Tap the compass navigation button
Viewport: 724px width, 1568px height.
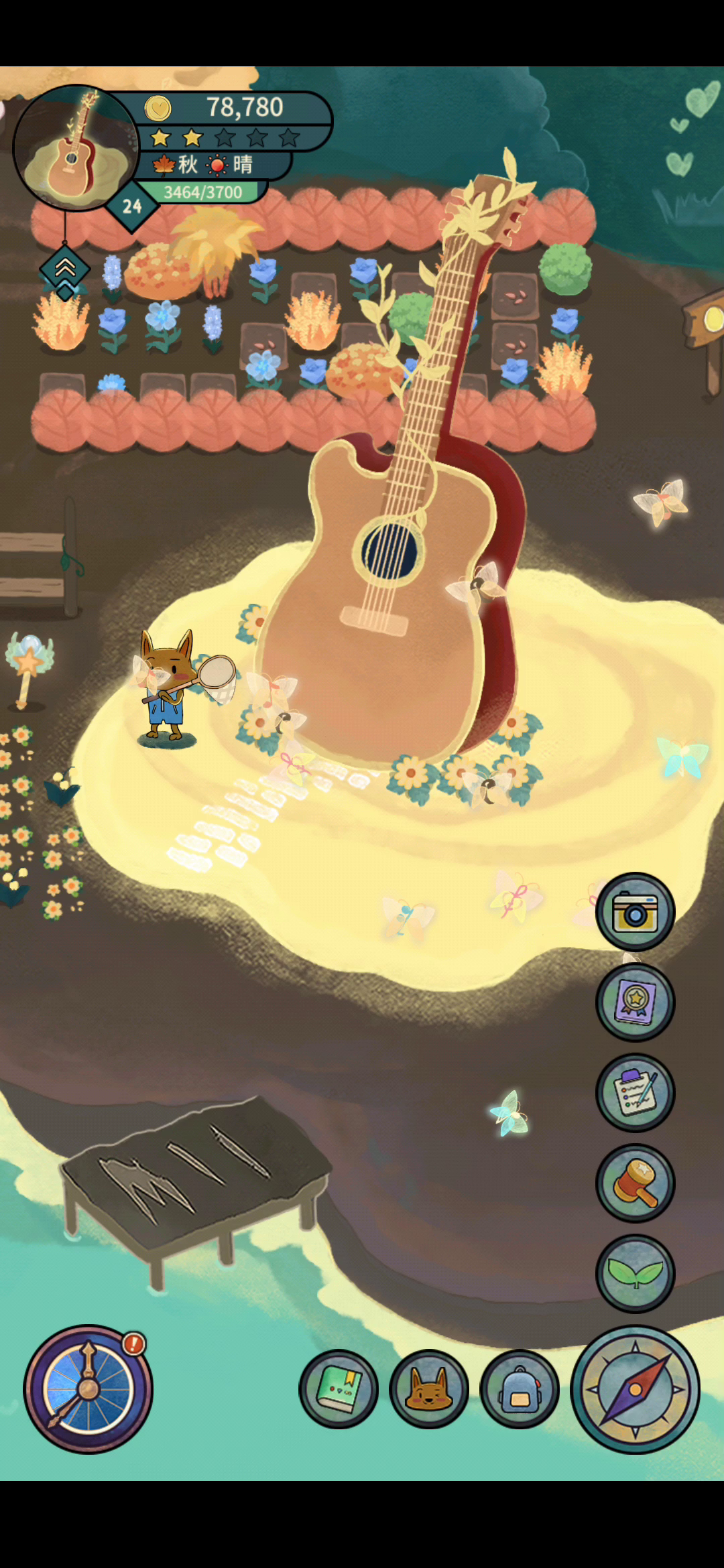(635, 1389)
